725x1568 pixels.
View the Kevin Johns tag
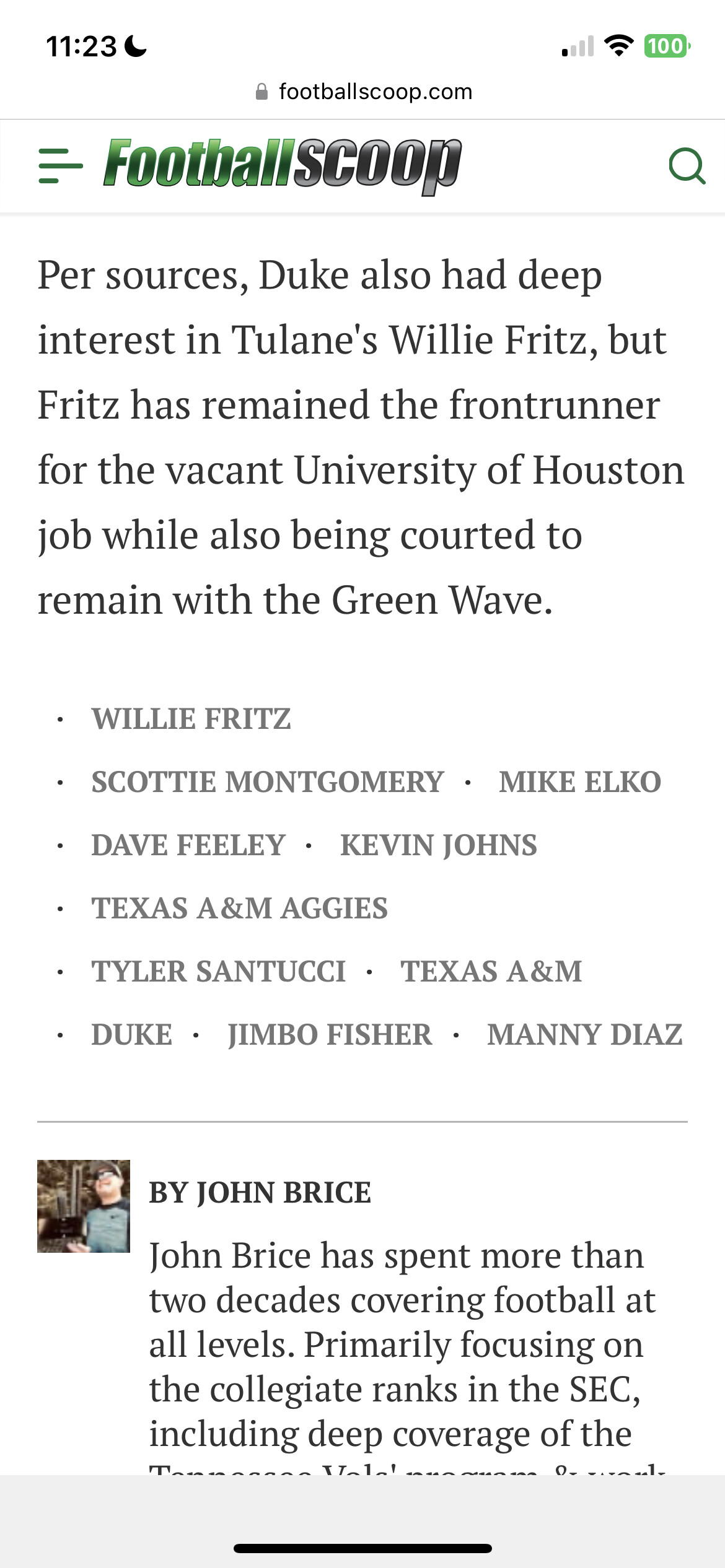pos(439,845)
